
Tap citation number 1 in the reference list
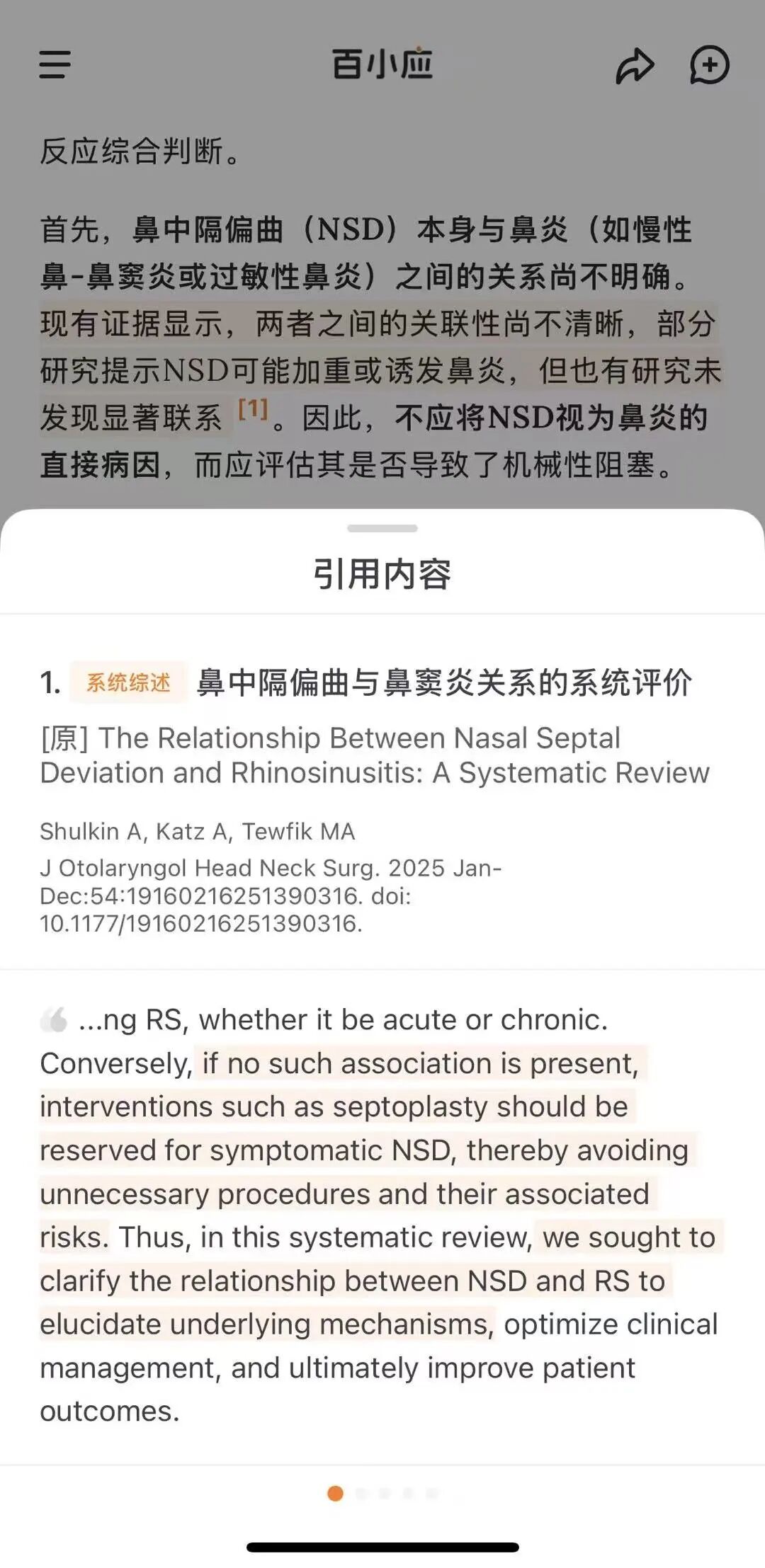(x=47, y=682)
